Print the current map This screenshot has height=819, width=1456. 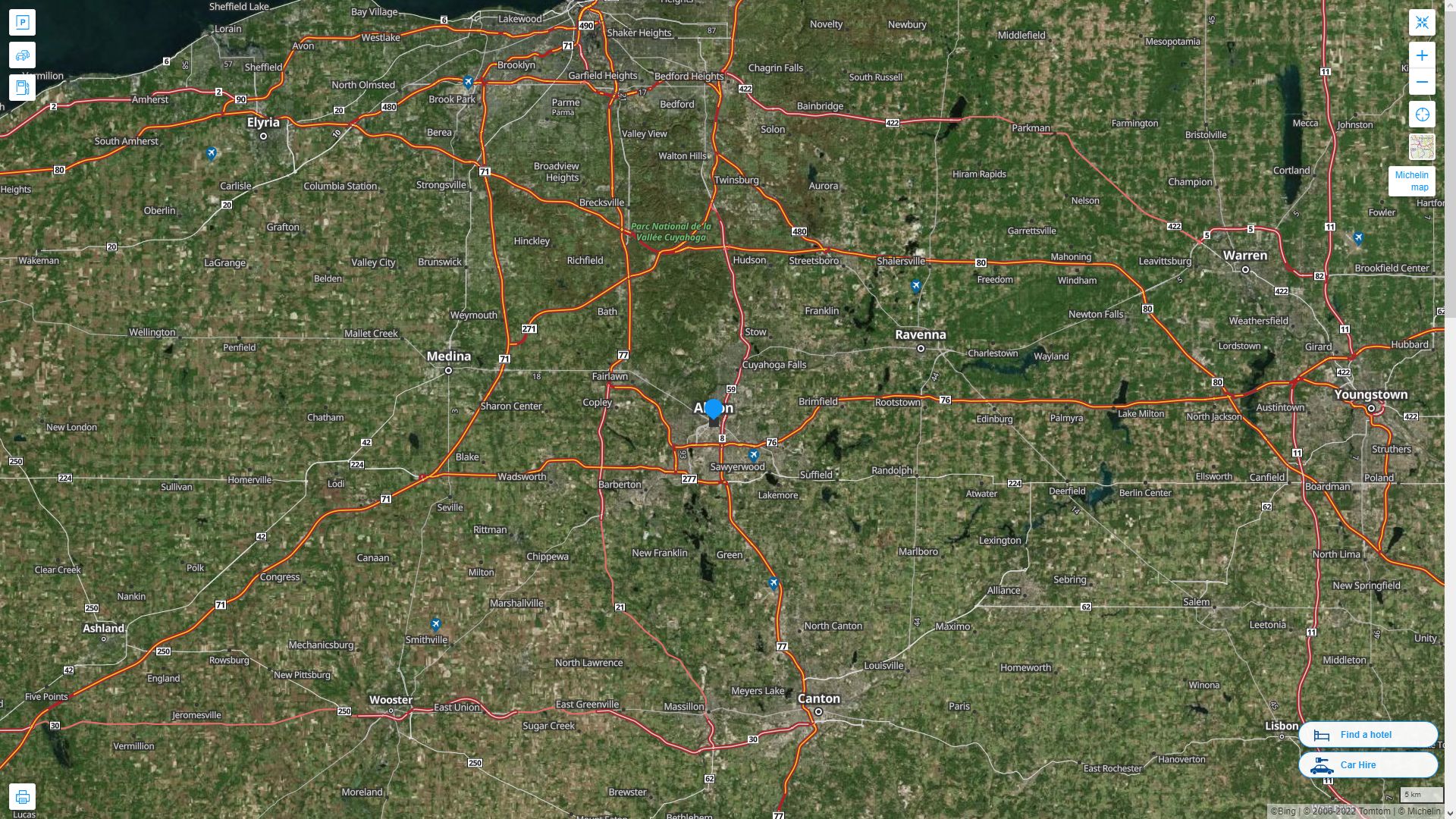pyautogui.click(x=22, y=796)
